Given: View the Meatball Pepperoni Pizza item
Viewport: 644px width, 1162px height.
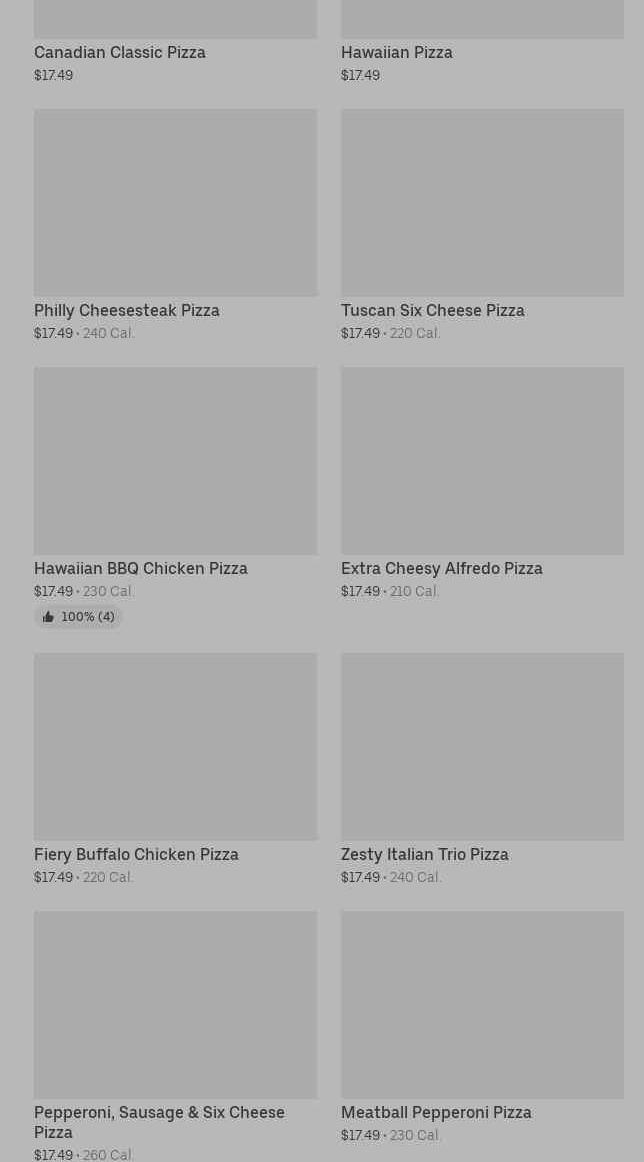Looking at the screenshot, I should coord(482,1005).
